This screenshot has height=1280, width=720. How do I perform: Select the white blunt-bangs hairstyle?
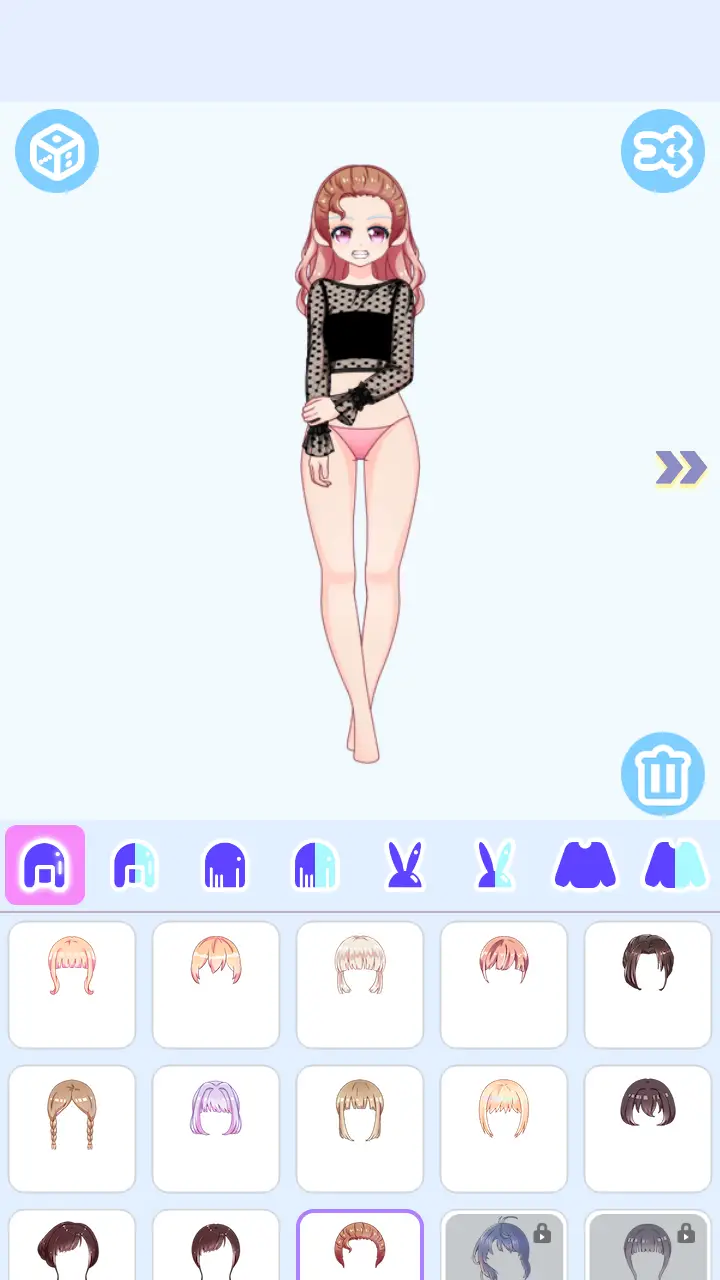click(x=360, y=984)
